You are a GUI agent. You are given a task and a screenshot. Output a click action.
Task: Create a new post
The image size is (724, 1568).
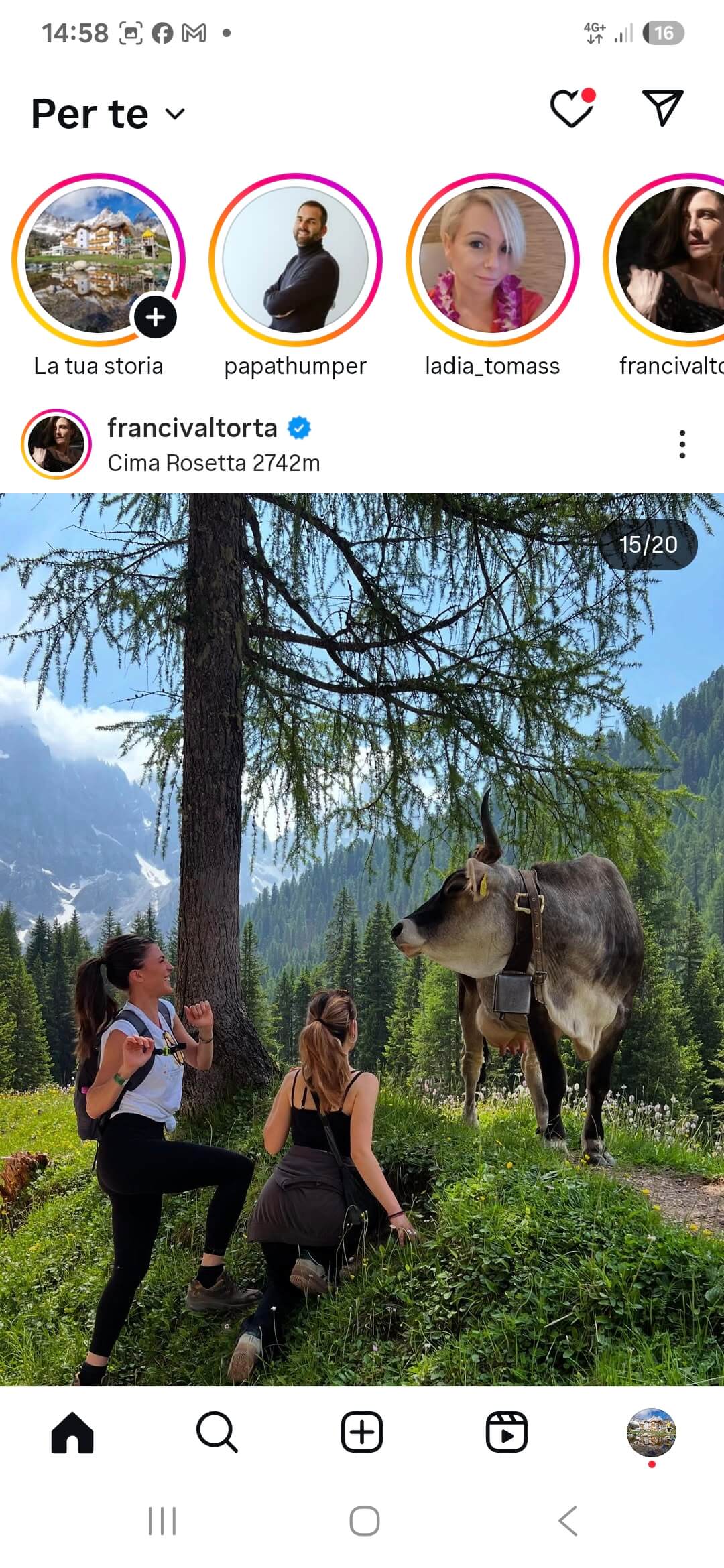[x=362, y=1433]
